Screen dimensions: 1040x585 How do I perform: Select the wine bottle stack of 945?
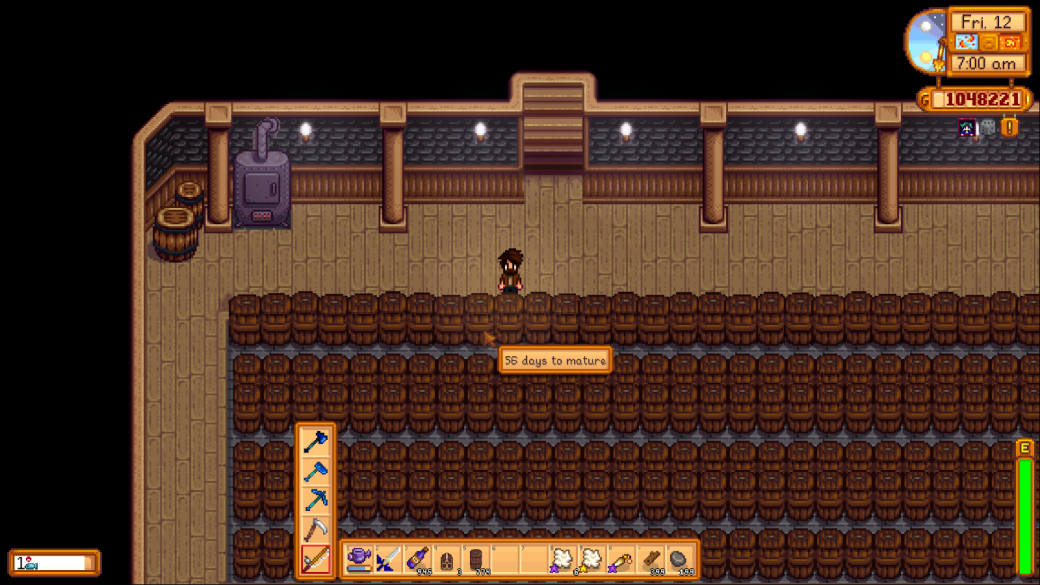pos(418,559)
